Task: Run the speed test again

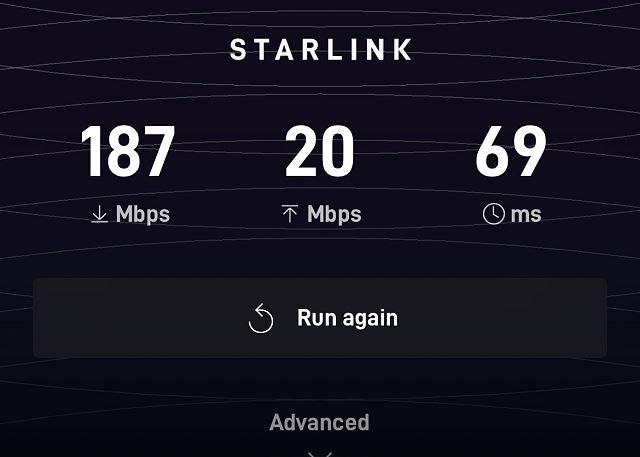Action: [320, 318]
